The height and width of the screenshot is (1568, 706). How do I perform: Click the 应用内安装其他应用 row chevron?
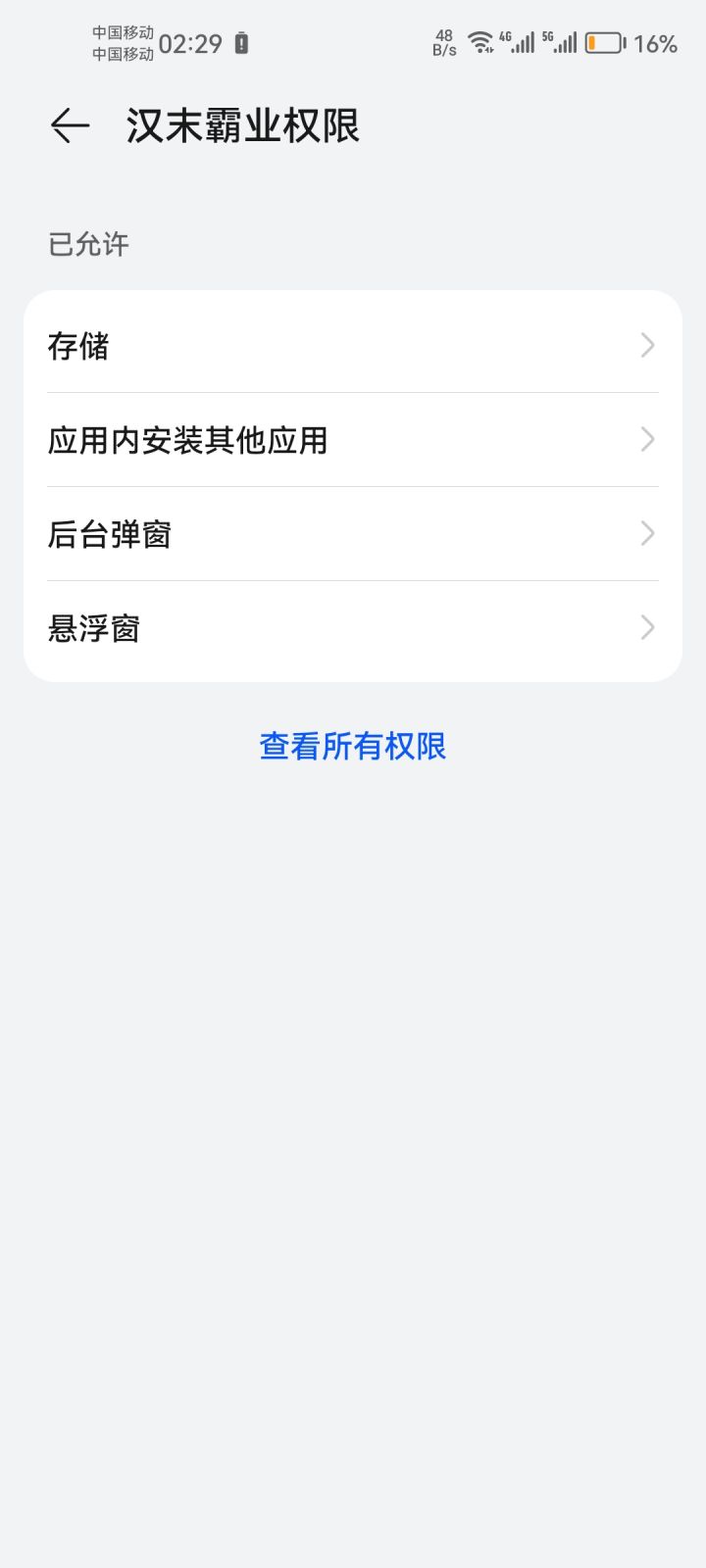tap(645, 439)
